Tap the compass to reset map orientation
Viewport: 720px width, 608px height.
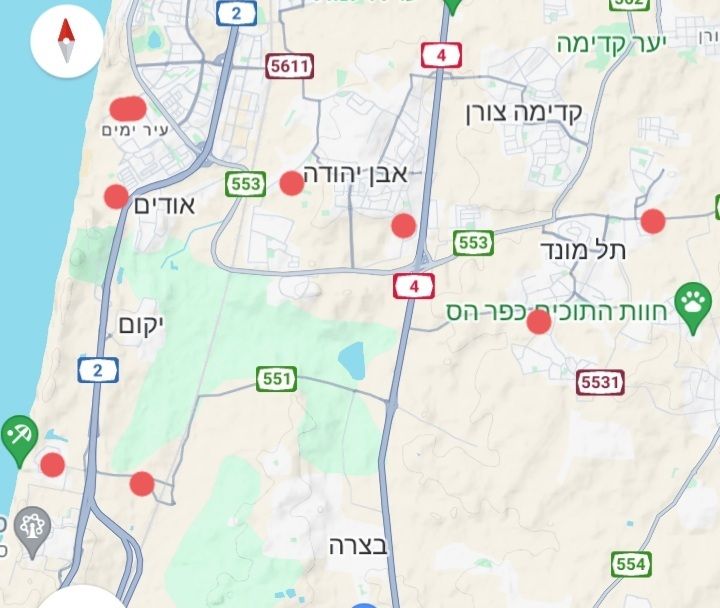click(66, 42)
